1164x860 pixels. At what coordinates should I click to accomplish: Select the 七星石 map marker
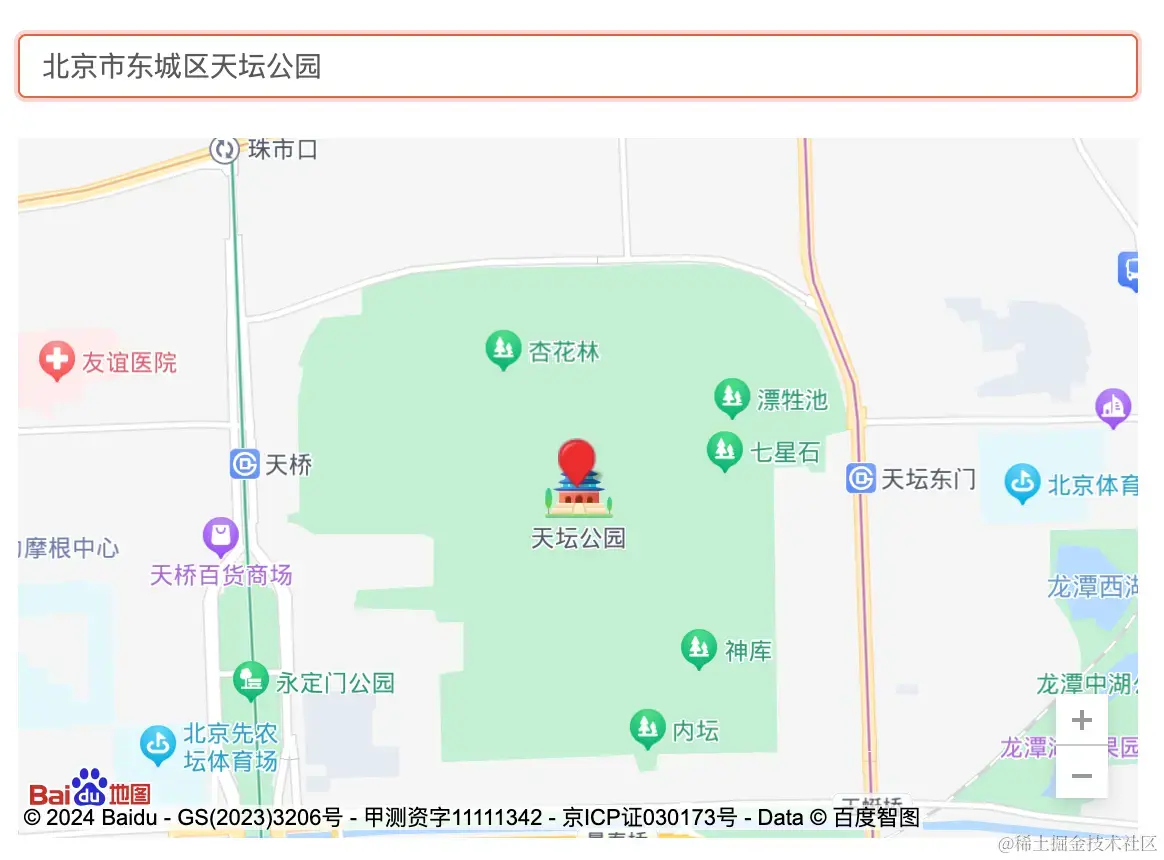pyautogui.click(x=723, y=451)
